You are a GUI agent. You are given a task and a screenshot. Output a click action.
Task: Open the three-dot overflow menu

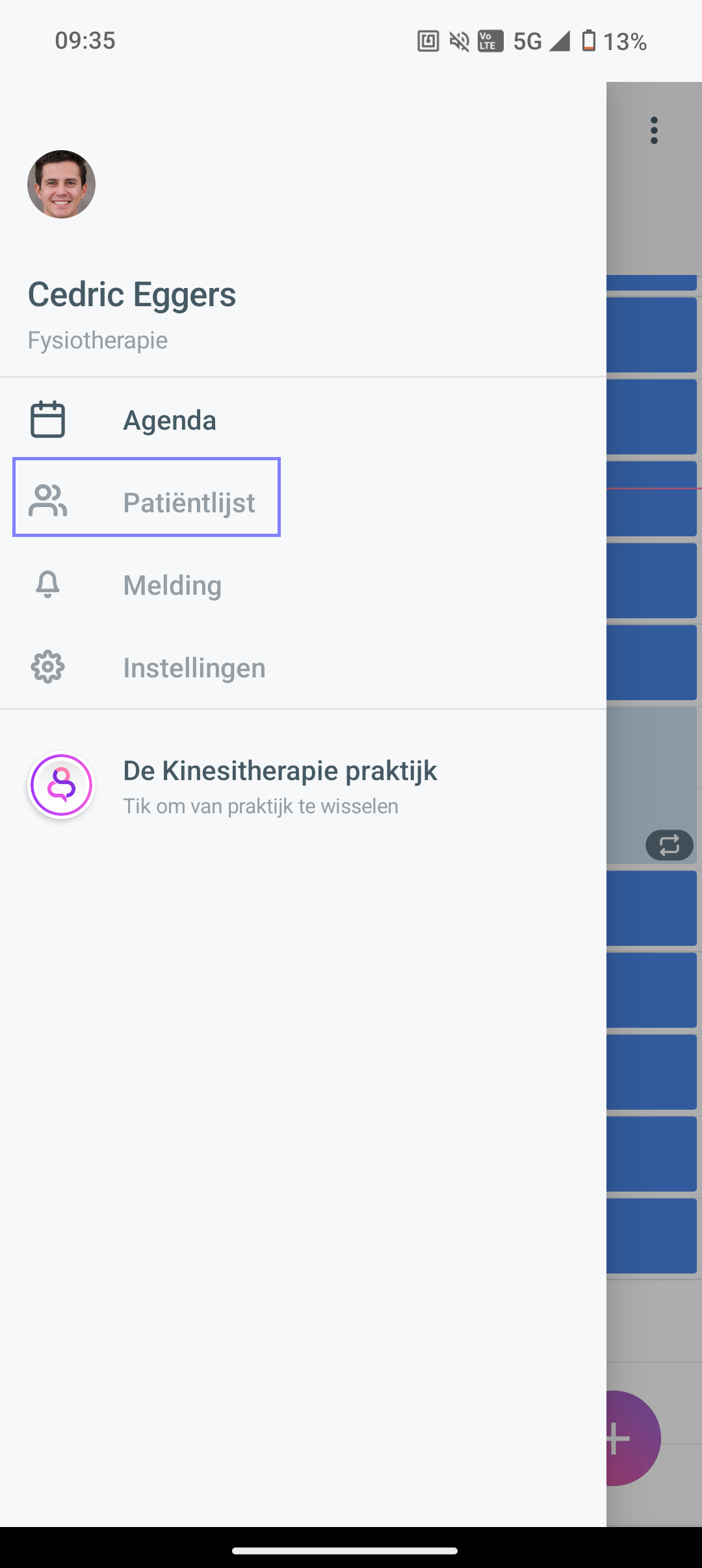[654, 131]
